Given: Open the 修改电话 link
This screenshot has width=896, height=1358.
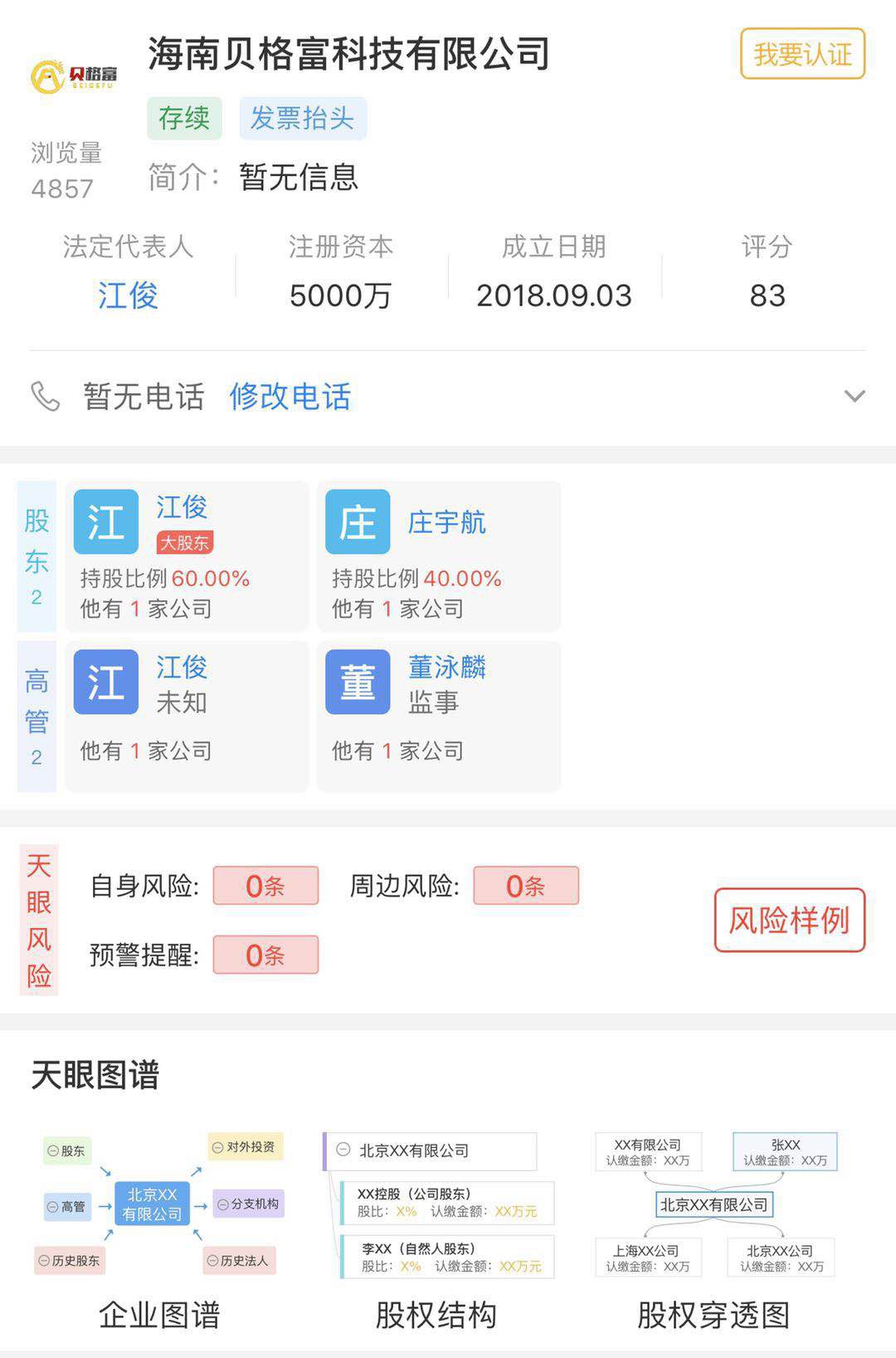Looking at the screenshot, I should coord(290,397).
